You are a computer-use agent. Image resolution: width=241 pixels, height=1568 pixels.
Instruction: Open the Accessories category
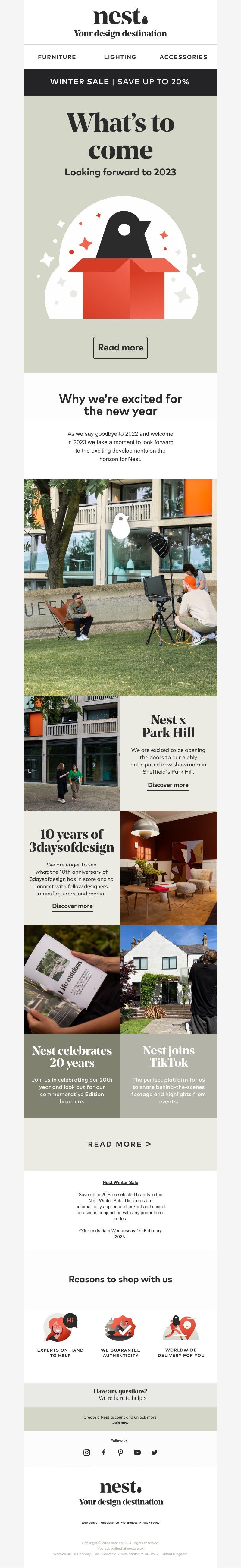183,57
